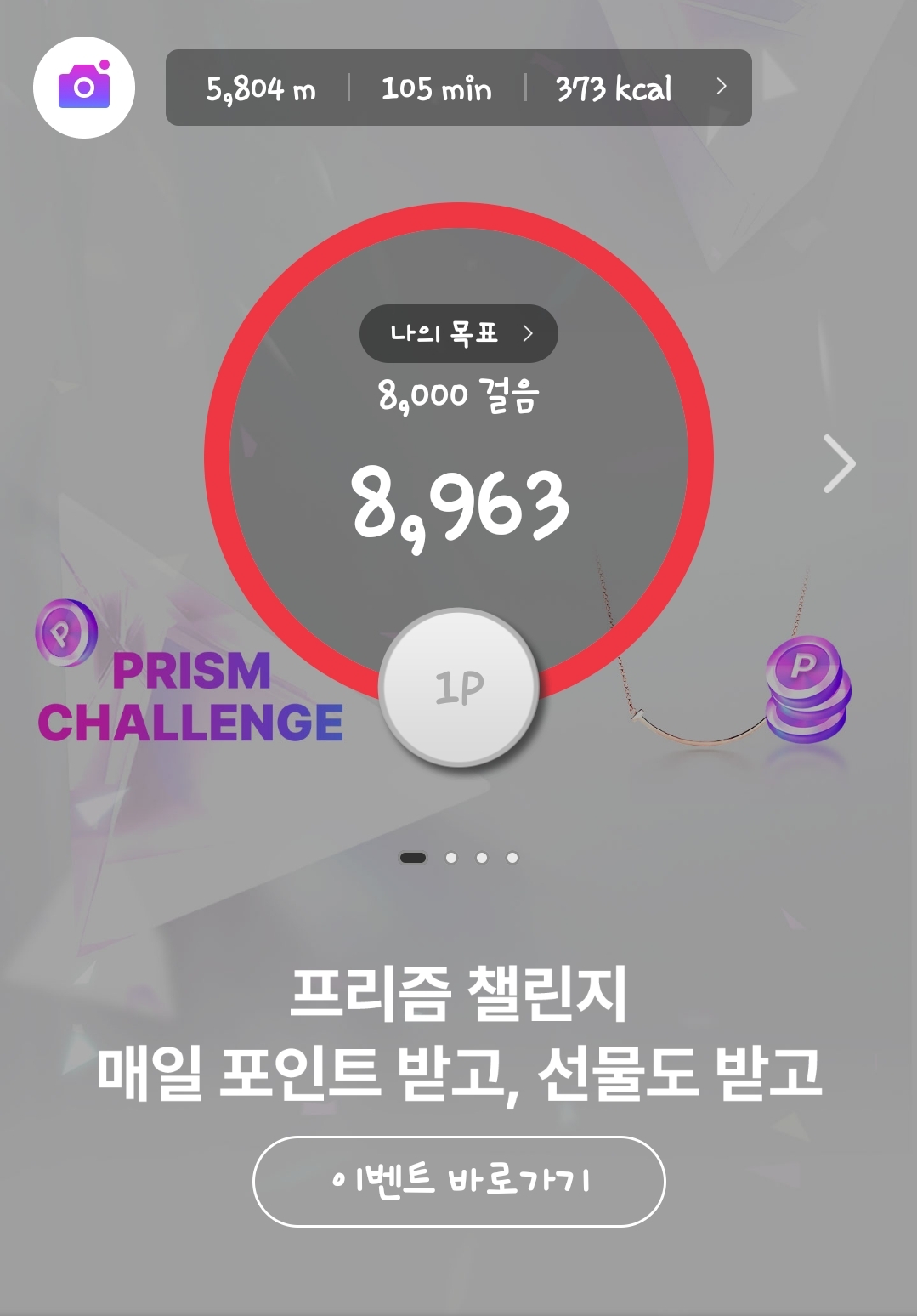Select the second page indicator dot
This screenshot has height=1316, width=917.
[451, 858]
